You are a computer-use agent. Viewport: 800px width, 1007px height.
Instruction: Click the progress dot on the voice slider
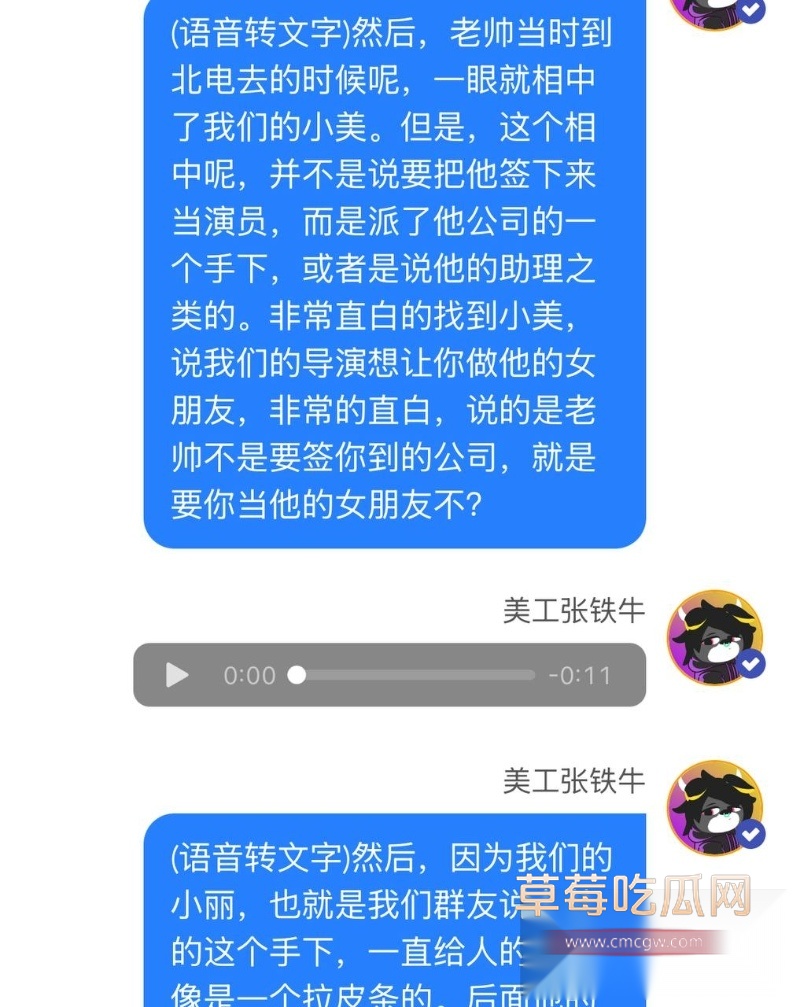click(x=297, y=675)
